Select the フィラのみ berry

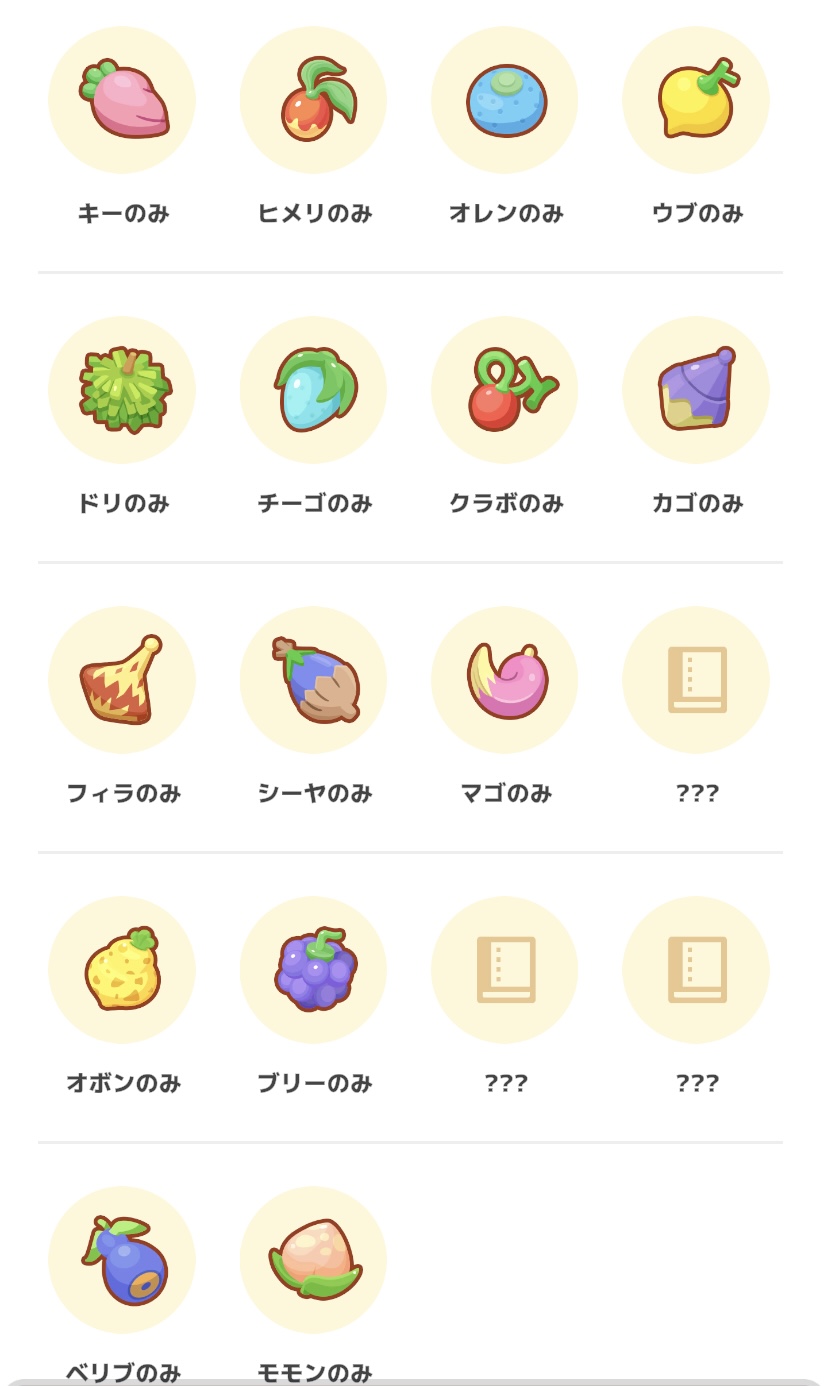pyautogui.click(x=122, y=680)
